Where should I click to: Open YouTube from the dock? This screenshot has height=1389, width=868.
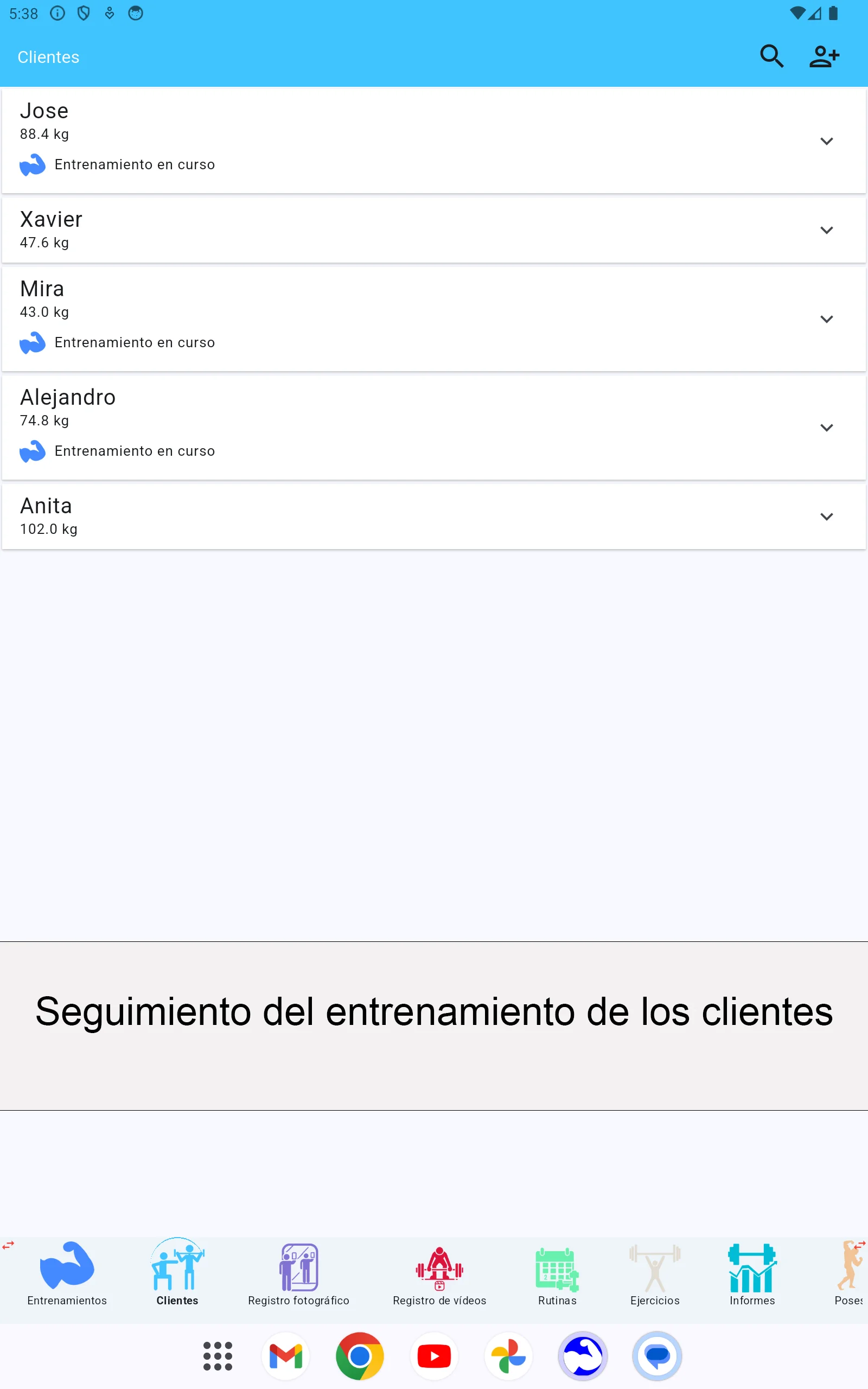click(434, 1355)
